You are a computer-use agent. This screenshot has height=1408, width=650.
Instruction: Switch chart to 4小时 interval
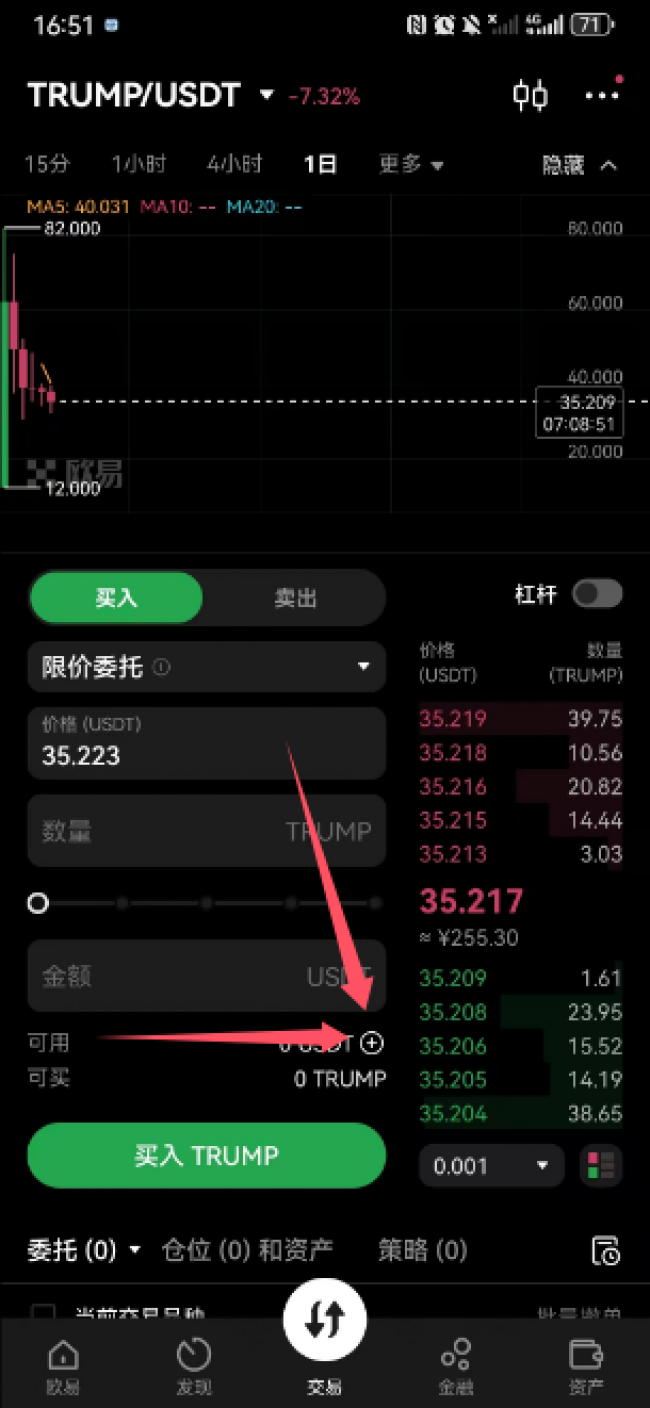234,164
